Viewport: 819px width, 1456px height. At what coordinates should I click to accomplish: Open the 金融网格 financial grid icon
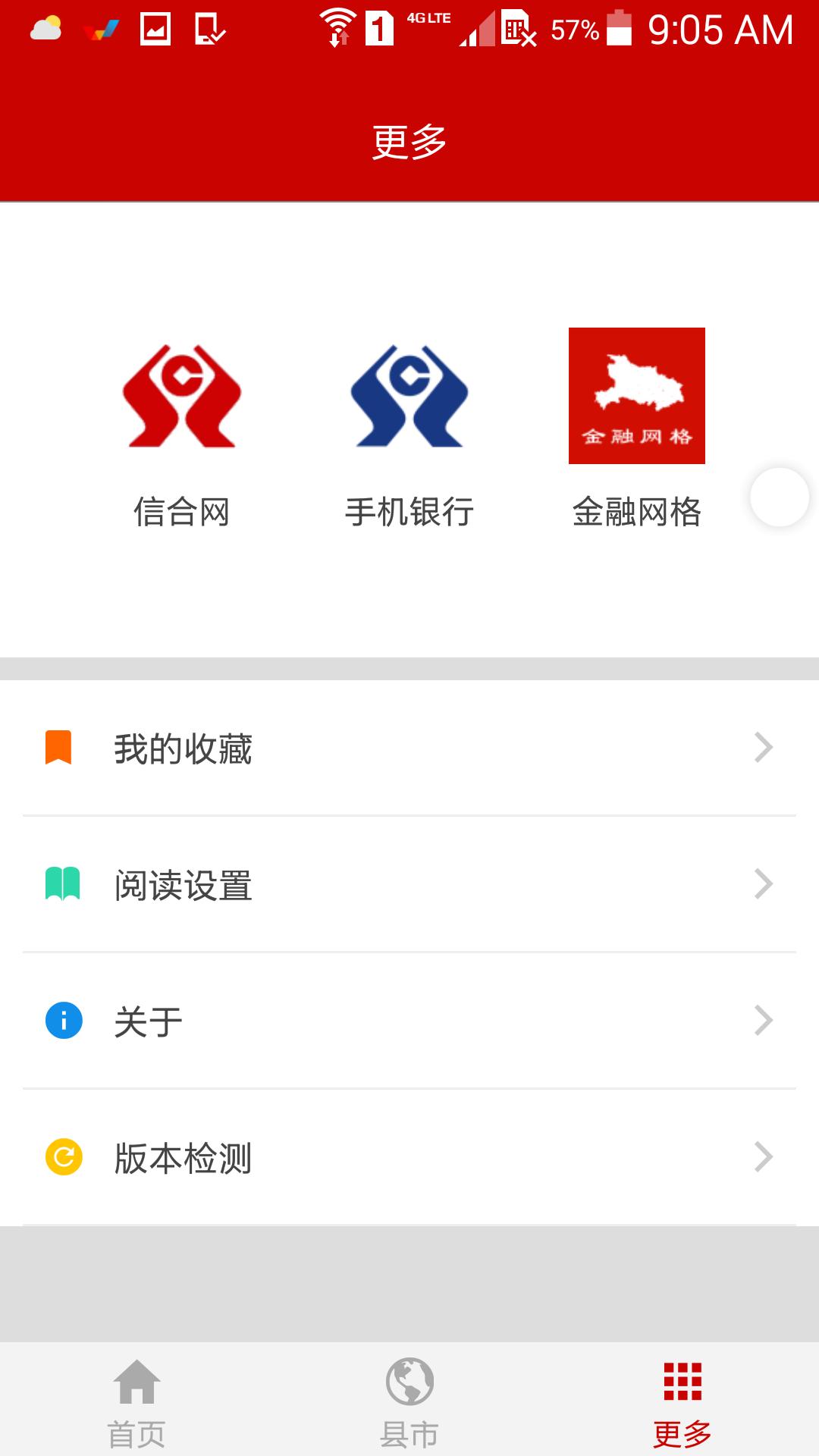point(636,394)
